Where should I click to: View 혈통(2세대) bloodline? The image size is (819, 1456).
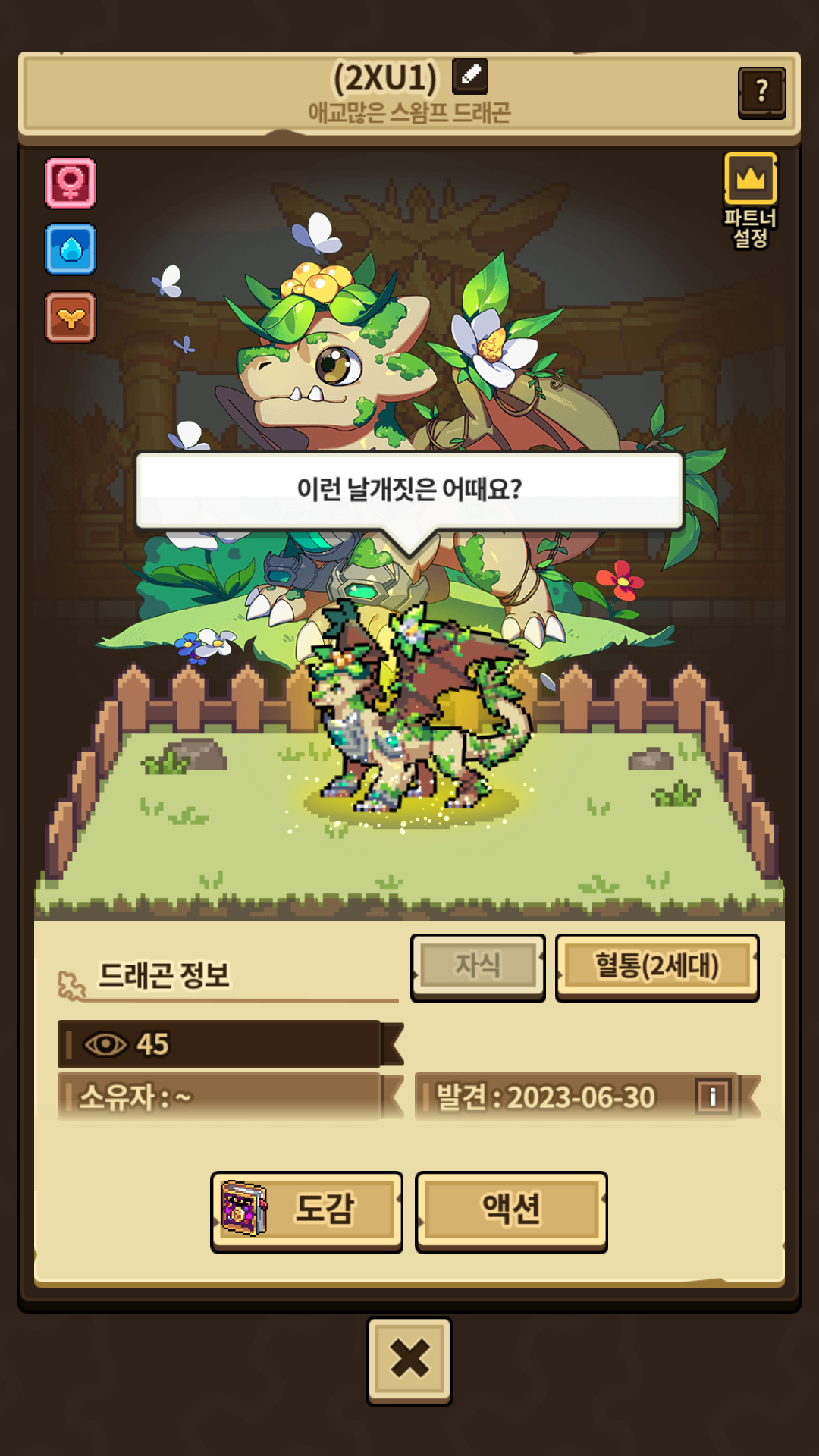tap(657, 966)
